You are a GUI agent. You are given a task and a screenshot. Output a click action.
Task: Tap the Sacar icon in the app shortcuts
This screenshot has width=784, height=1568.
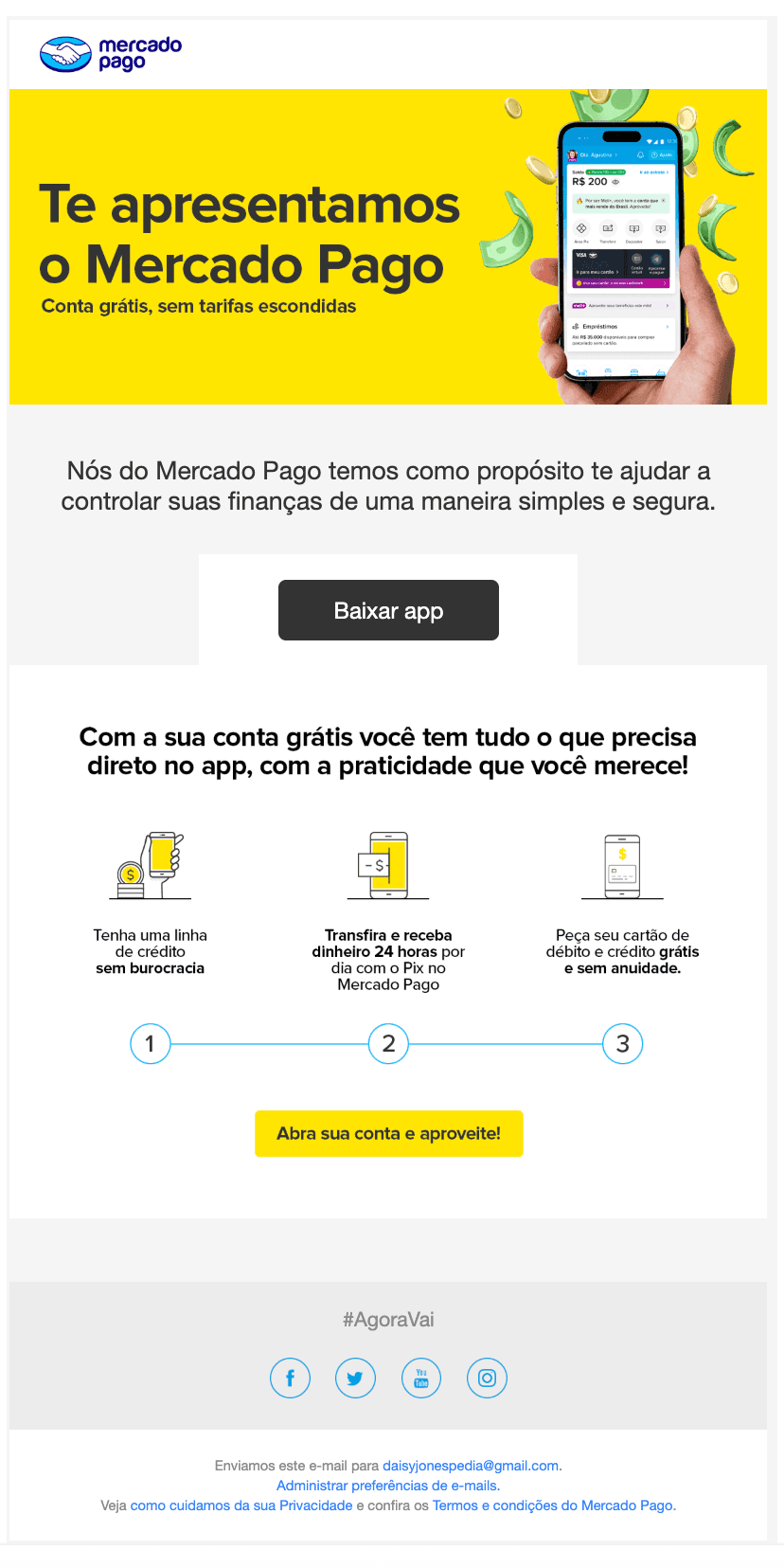coord(660,228)
